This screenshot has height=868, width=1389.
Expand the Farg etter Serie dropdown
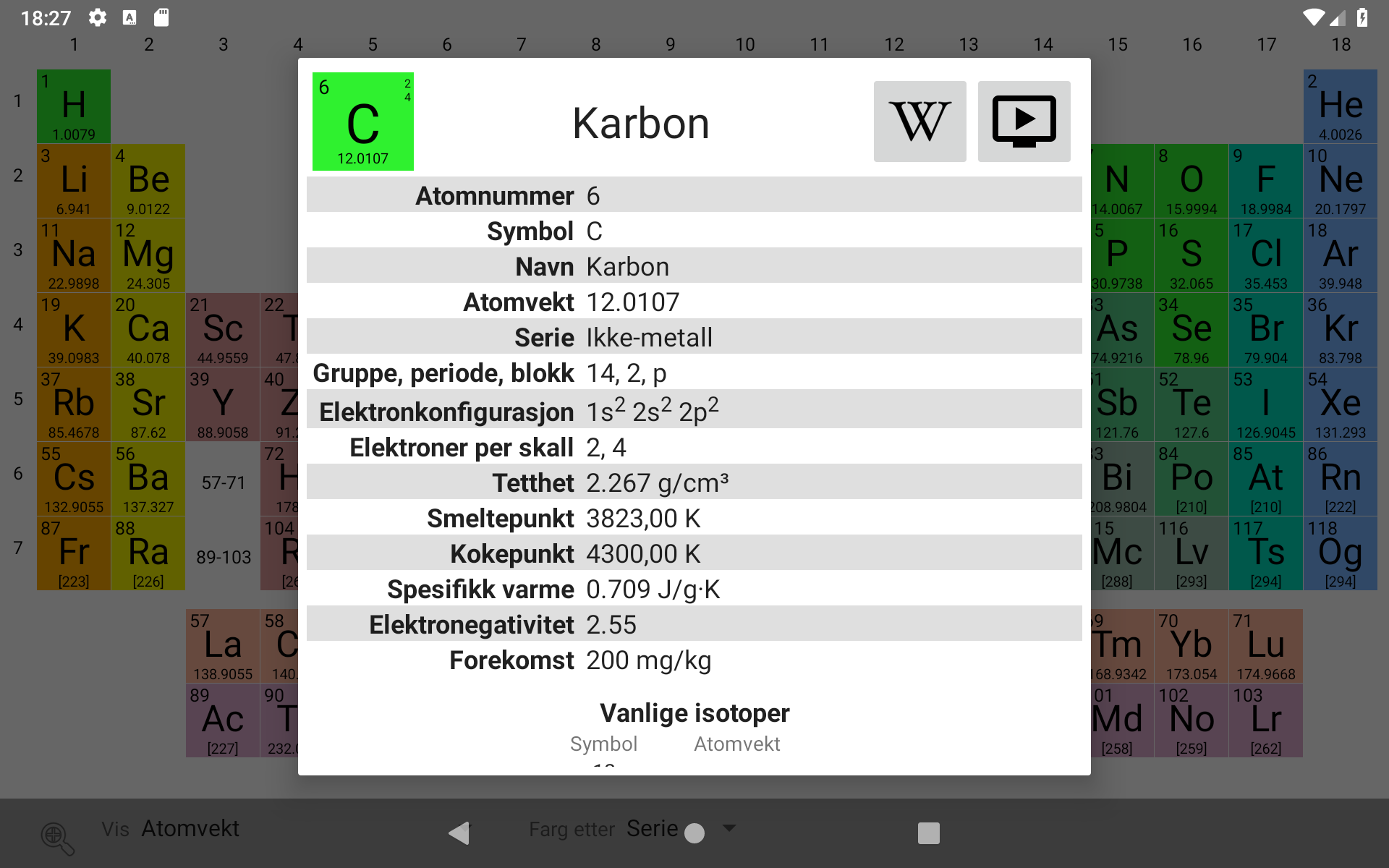click(729, 829)
